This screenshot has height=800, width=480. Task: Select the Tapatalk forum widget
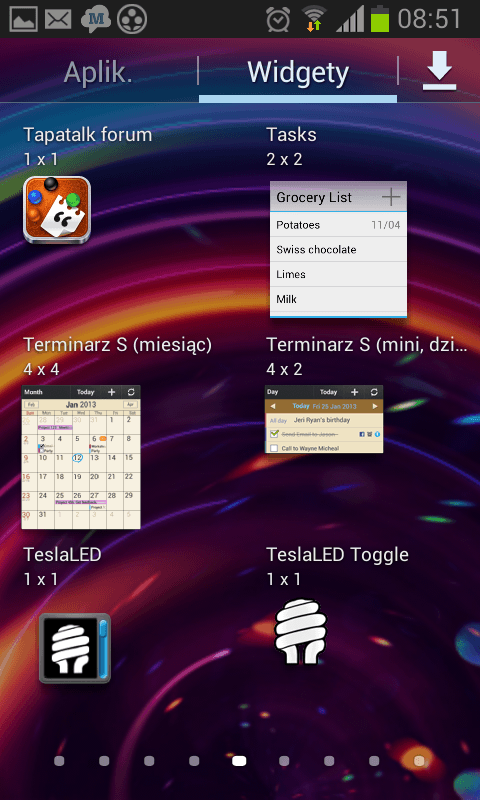[57, 210]
